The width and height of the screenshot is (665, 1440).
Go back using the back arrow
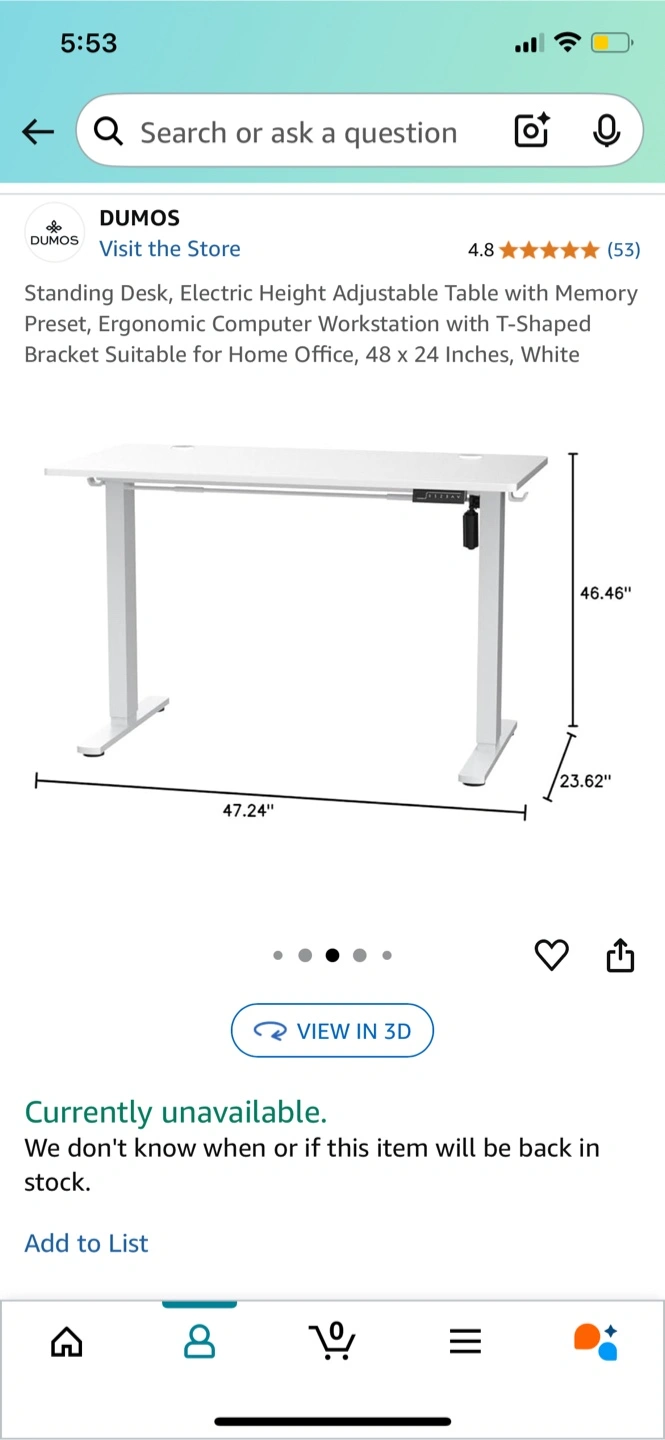[38, 132]
